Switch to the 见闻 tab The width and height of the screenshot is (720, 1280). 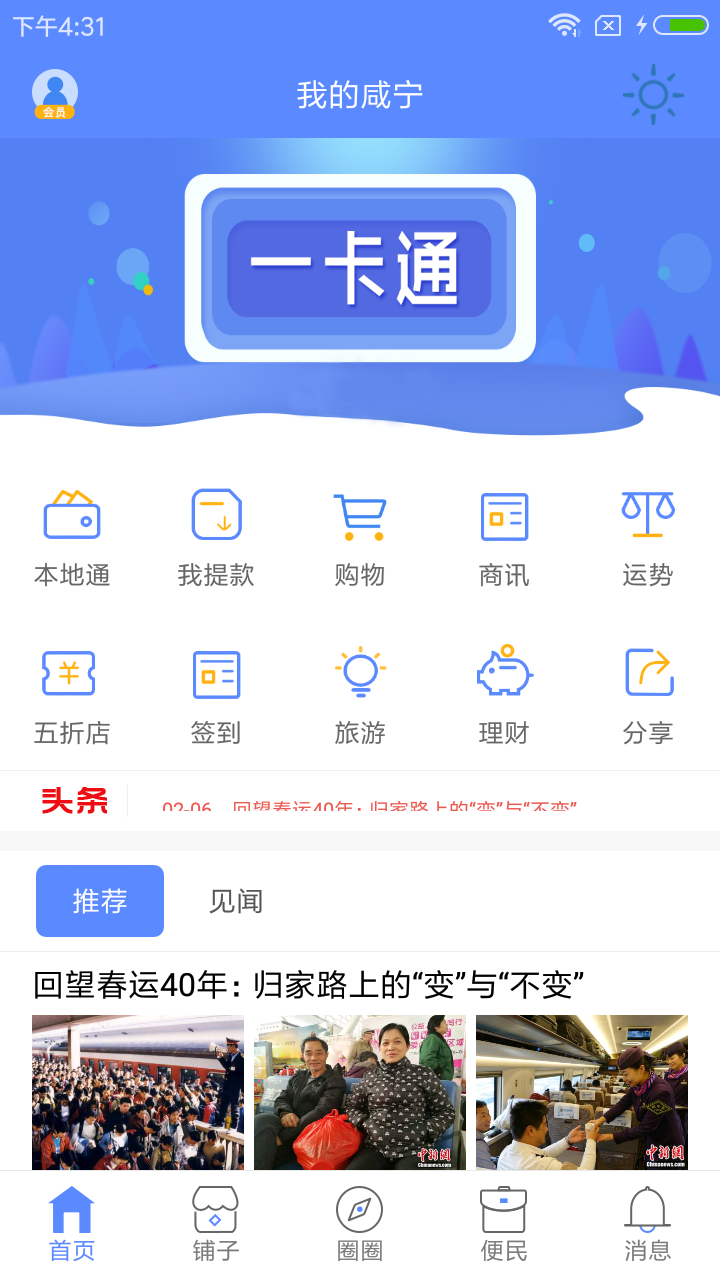(236, 901)
